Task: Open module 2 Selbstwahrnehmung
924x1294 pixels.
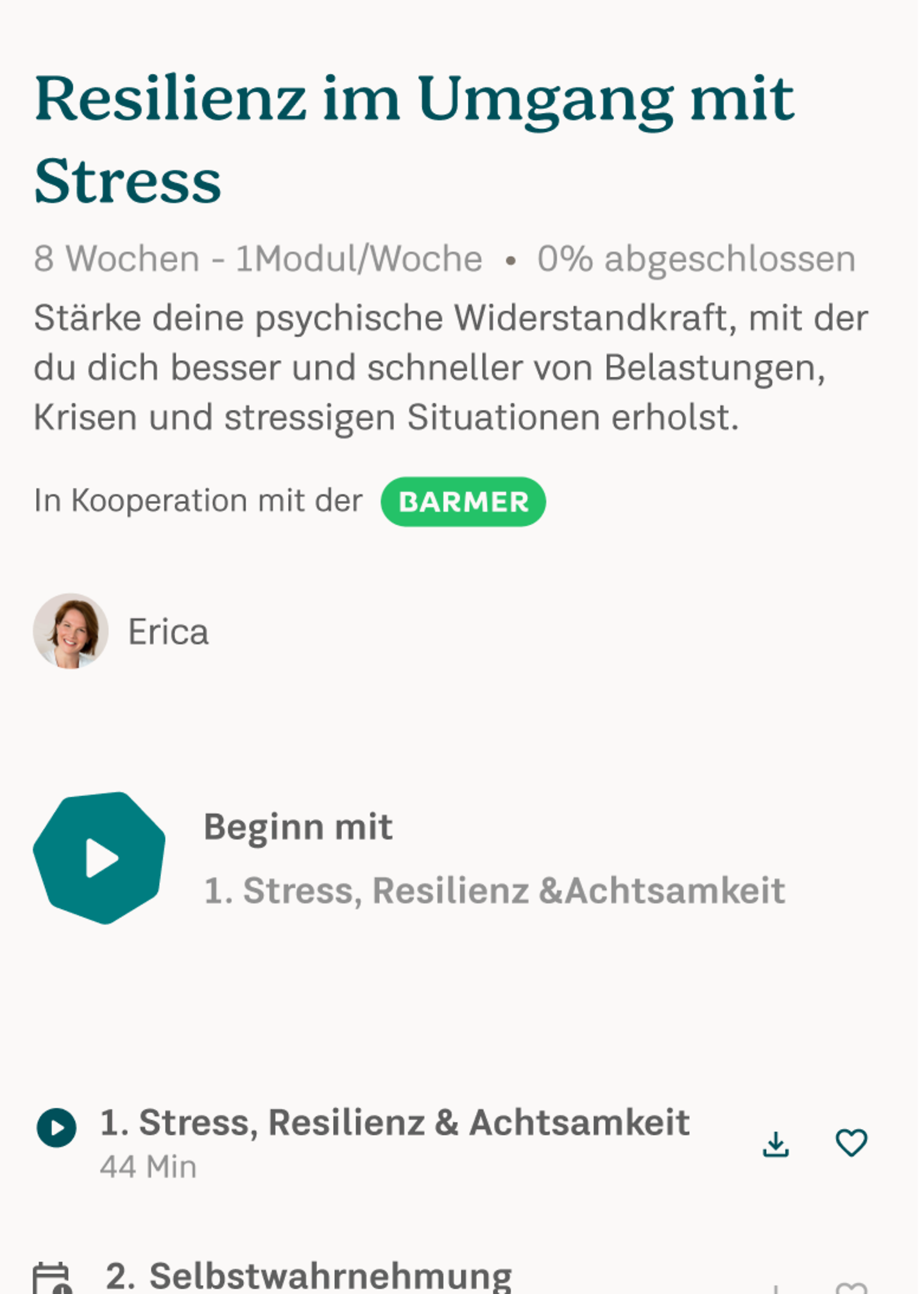Action: 308,1276
